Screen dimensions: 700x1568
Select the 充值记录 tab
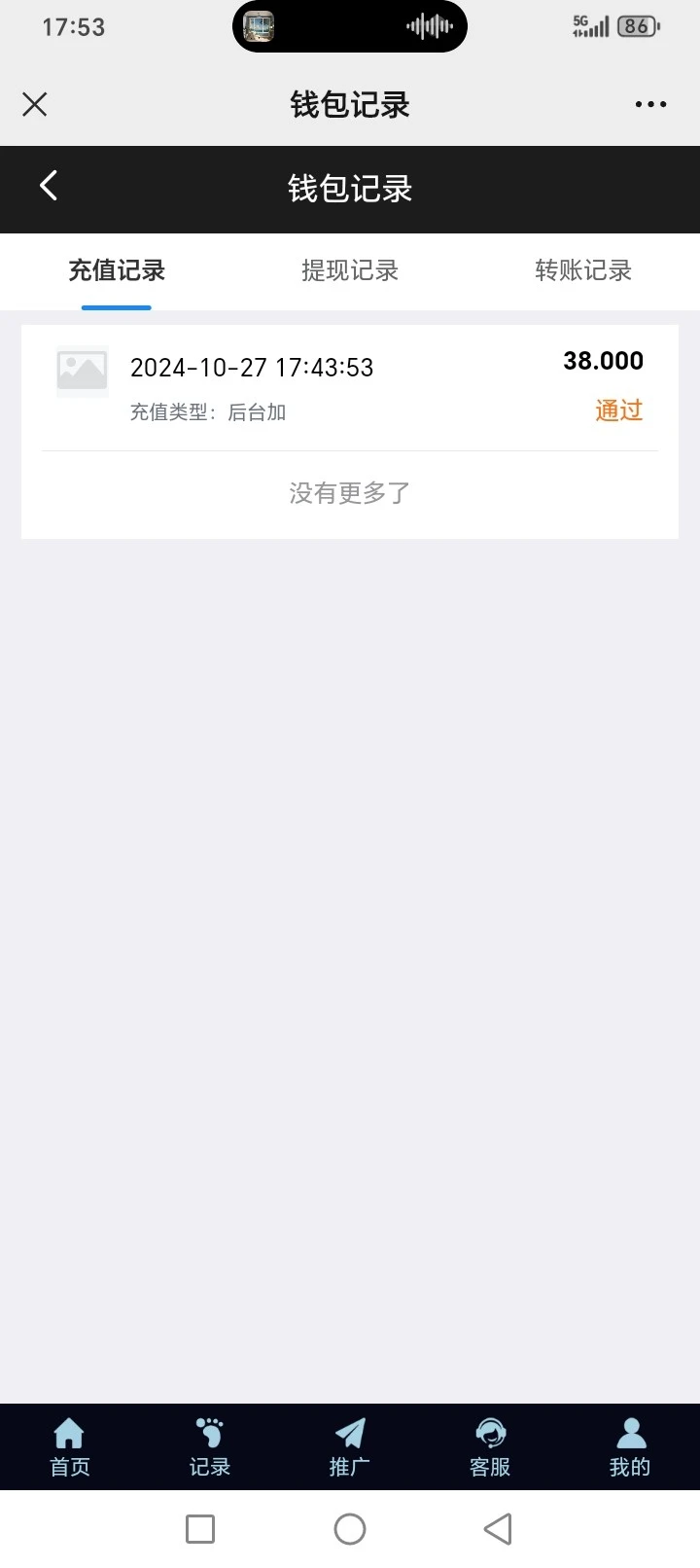click(x=117, y=270)
